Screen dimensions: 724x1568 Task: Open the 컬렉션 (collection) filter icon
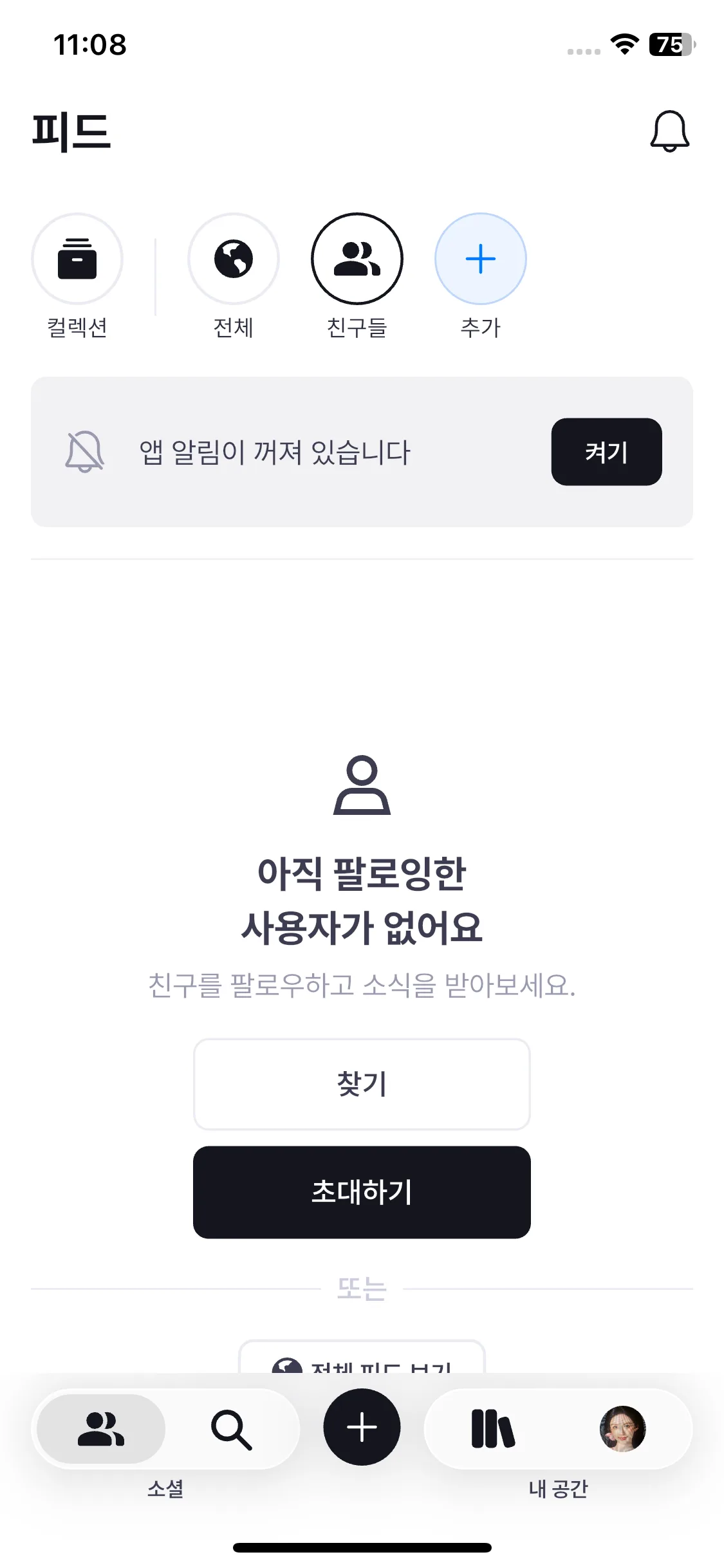tap(77, 257)
